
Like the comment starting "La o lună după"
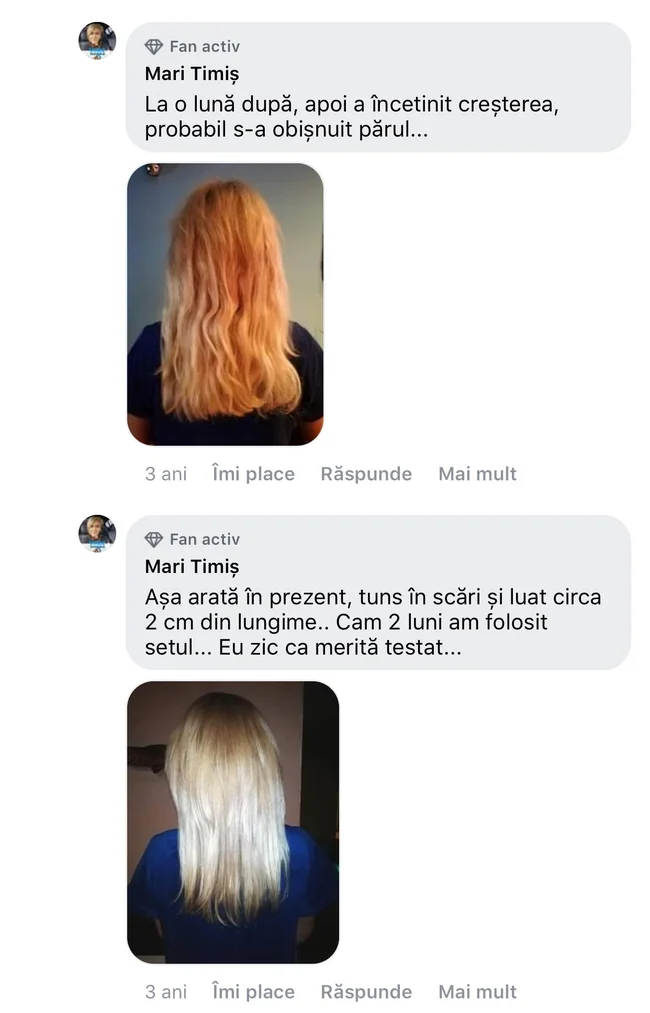253,474
